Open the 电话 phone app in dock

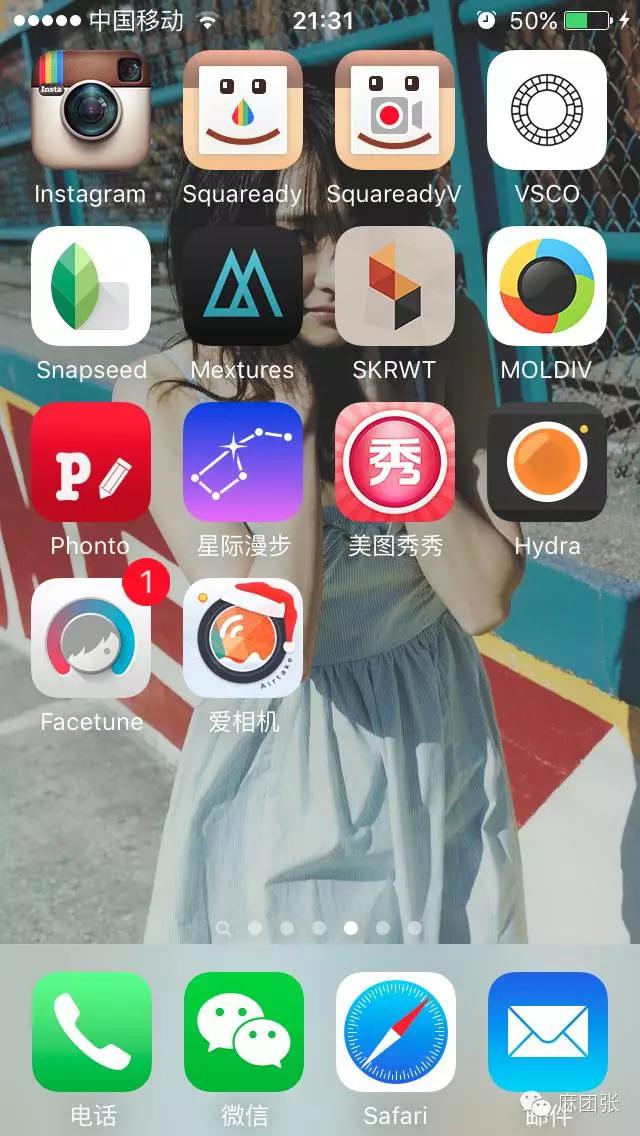[x=92, y=1032]
